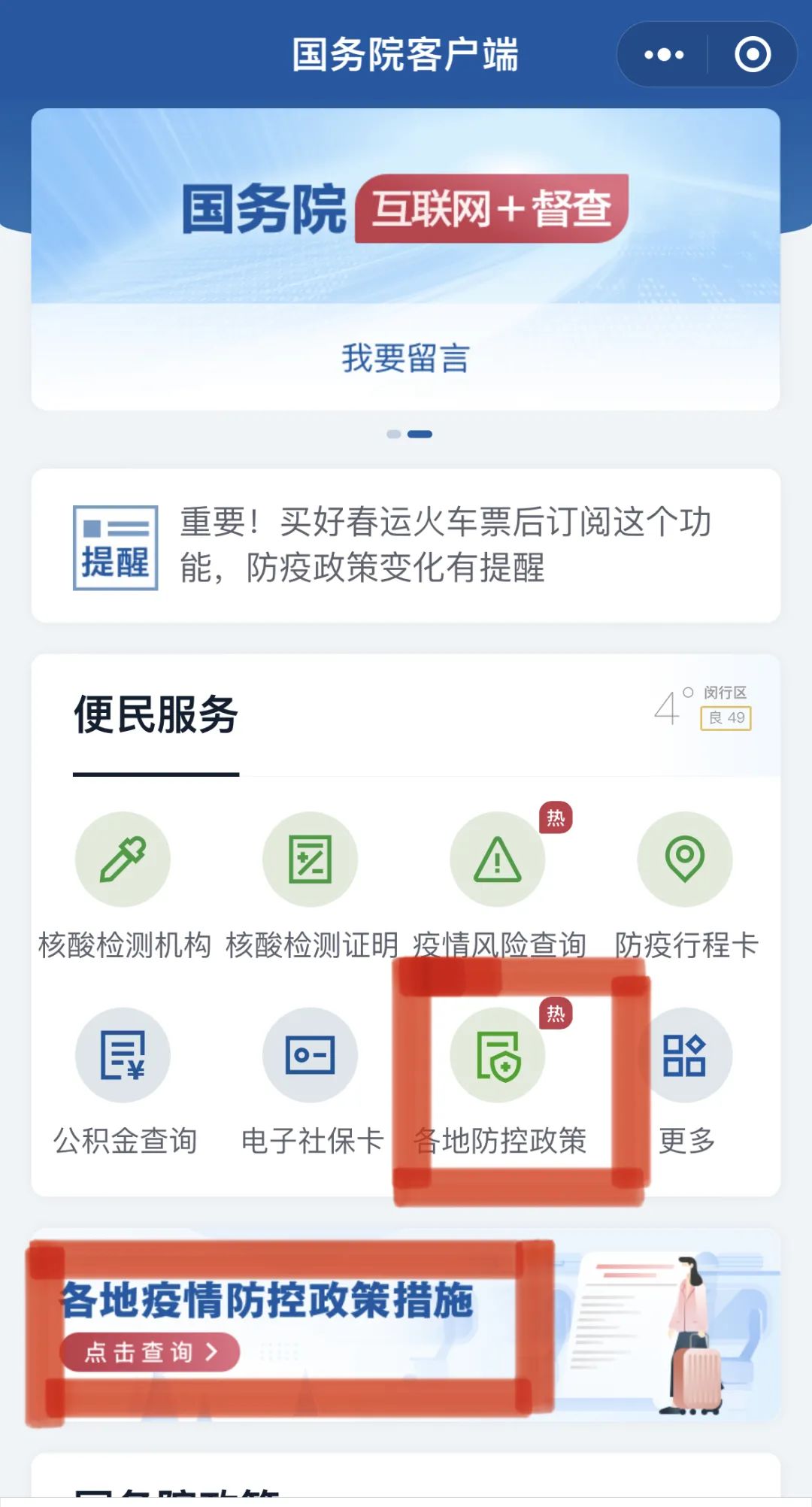Switch to first banner page indicator

(393, 434)
